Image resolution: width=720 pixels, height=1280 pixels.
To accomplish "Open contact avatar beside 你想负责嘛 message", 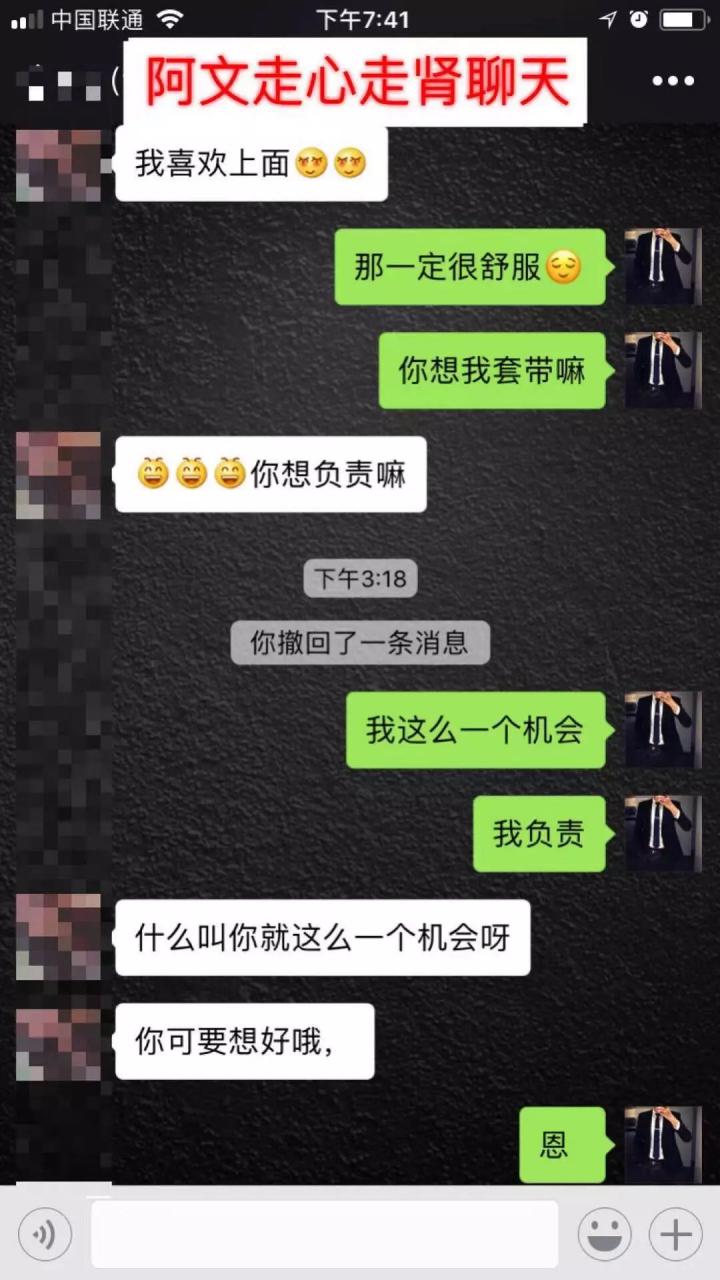I will pyautogui.click(x=58, y=475).
